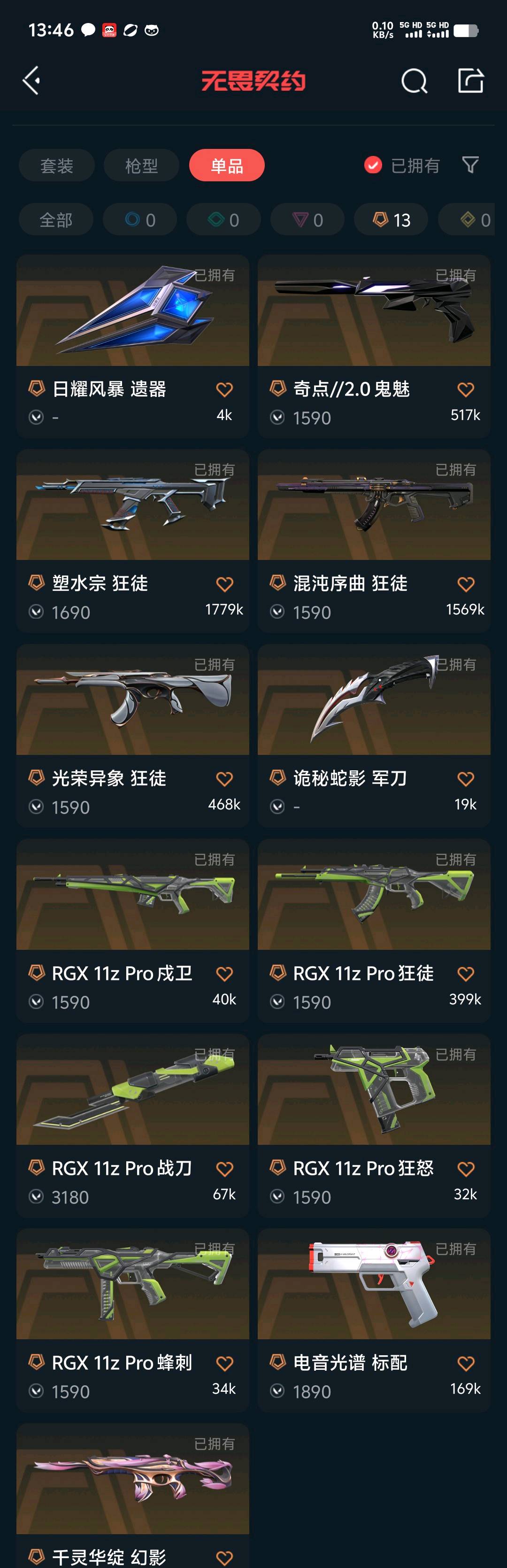This screenshot has height=1568, width=507.
Task: Open the search icon in the header
Action: click(414, 80)
